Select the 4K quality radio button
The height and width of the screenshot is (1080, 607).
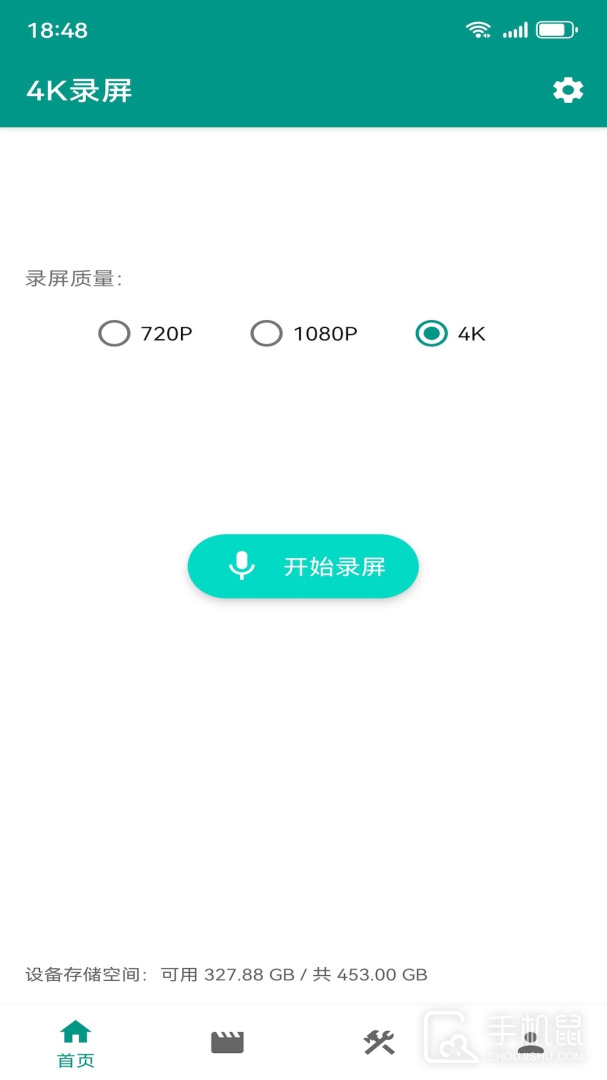pyautogui.click(x=432, y=333)
